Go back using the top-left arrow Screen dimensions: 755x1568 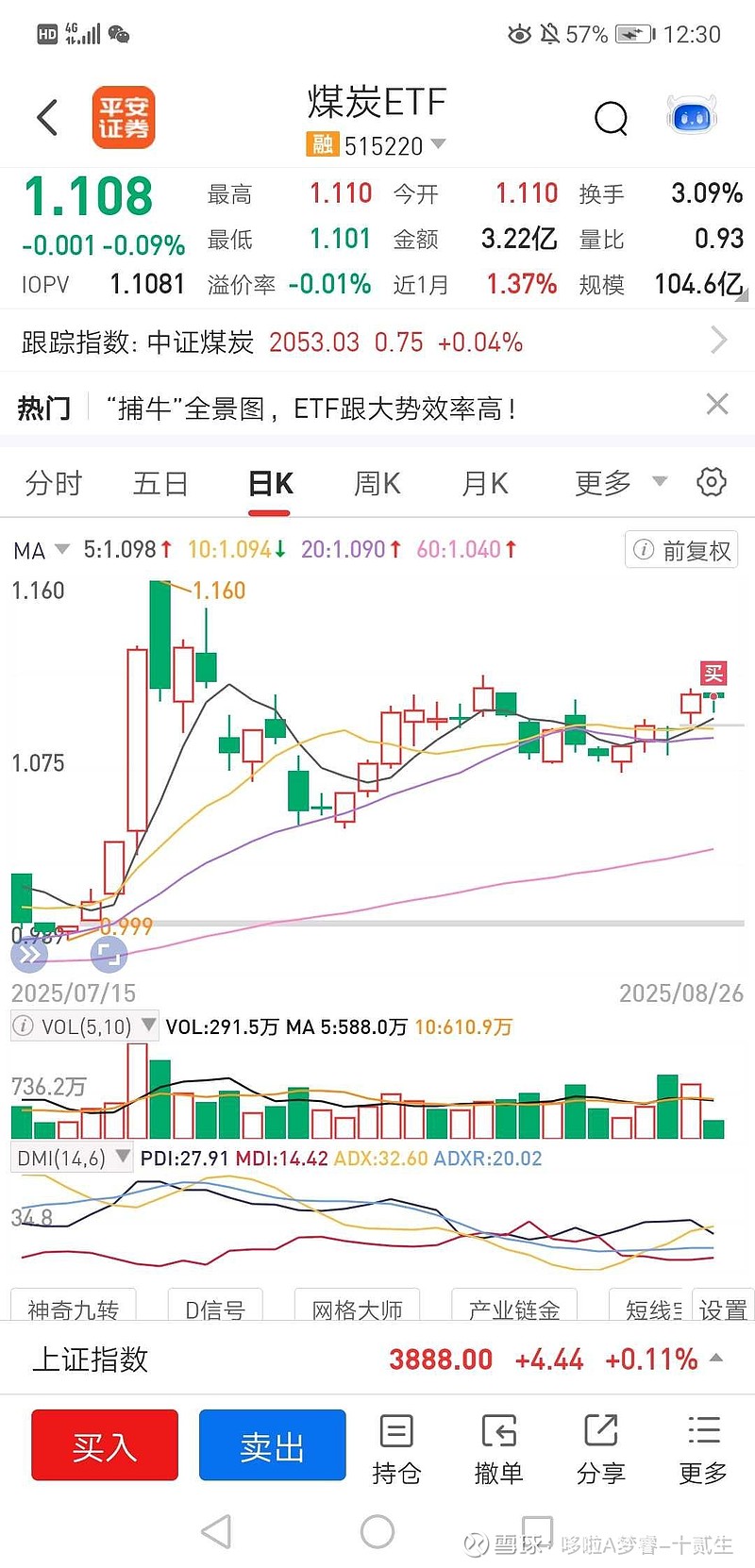(47, 118)
